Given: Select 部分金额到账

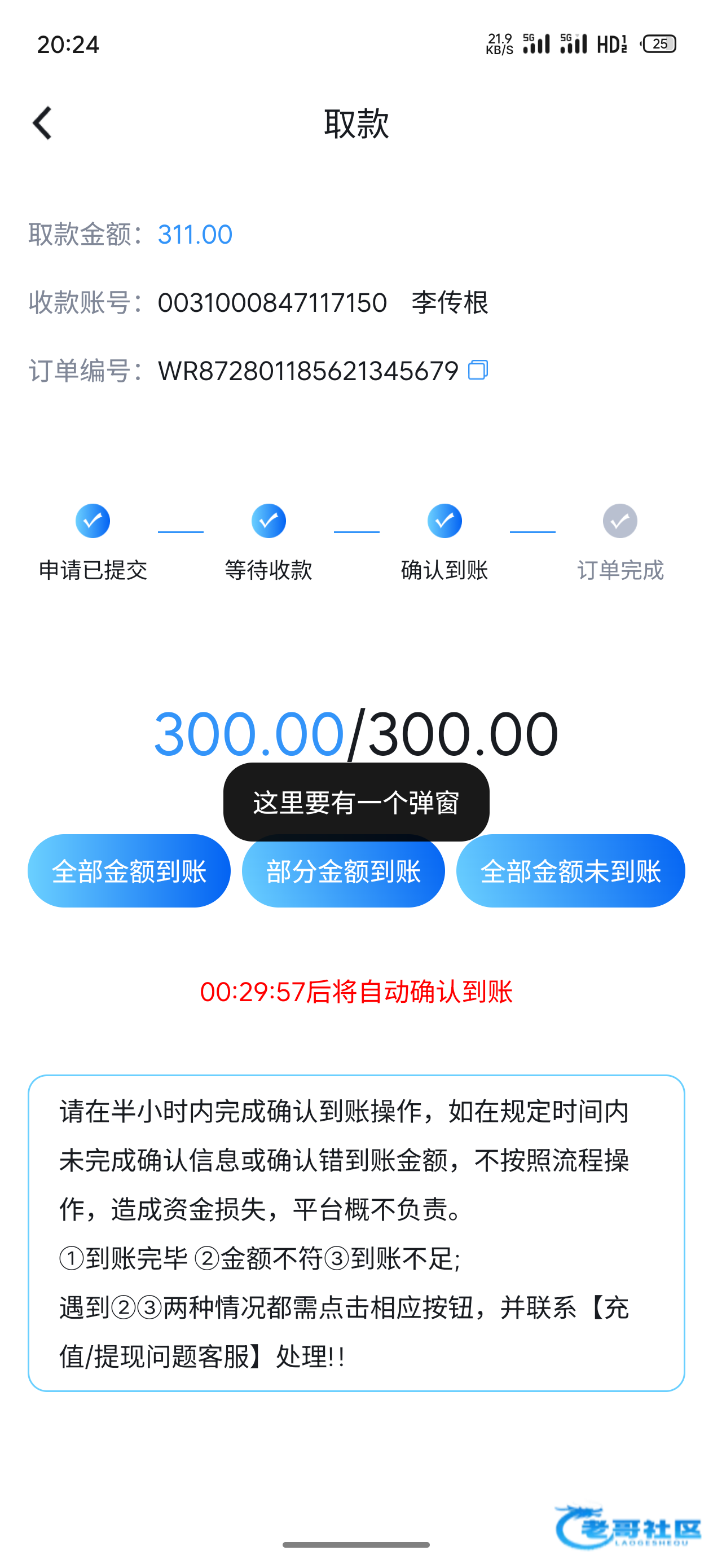Looking at the screenshot, I should click(344, 877).
